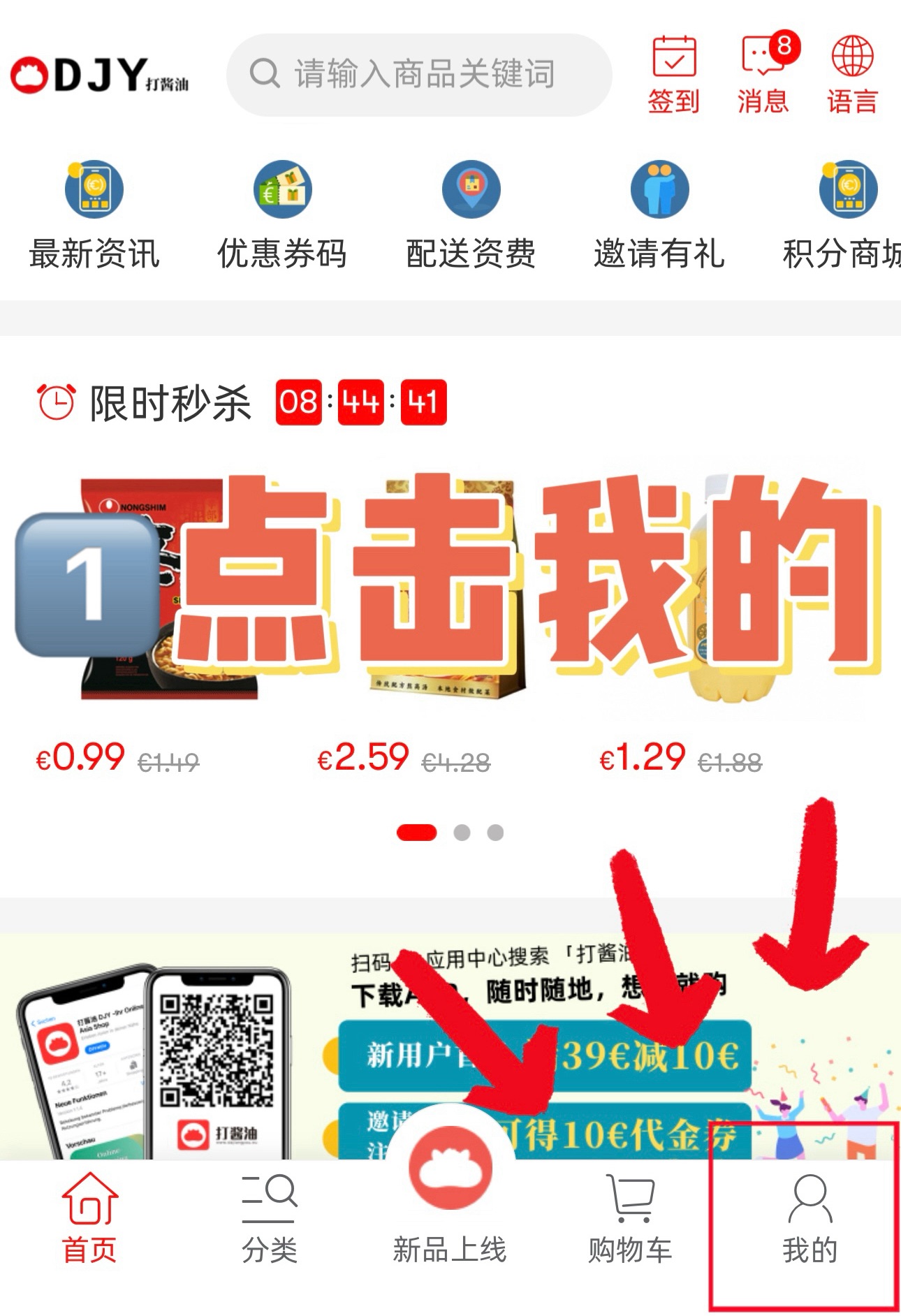The width and height of the screenshot is (901, 1316).
Task: Open the 限时秒杀 flash sale section
Action: point(170,403)
